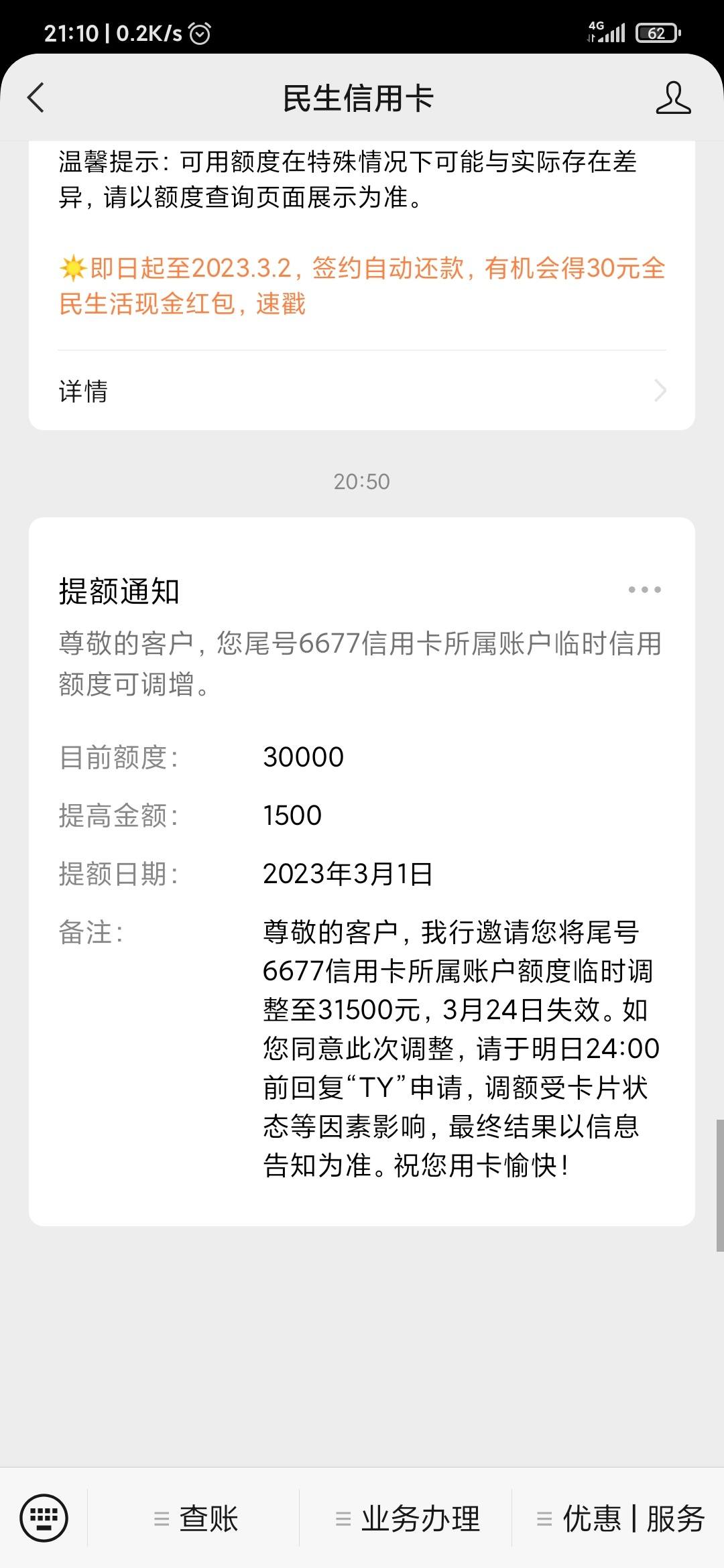Open the 业务办理 menu
The height and width of the screenshot is (1568, 724).
[407, 1518]
